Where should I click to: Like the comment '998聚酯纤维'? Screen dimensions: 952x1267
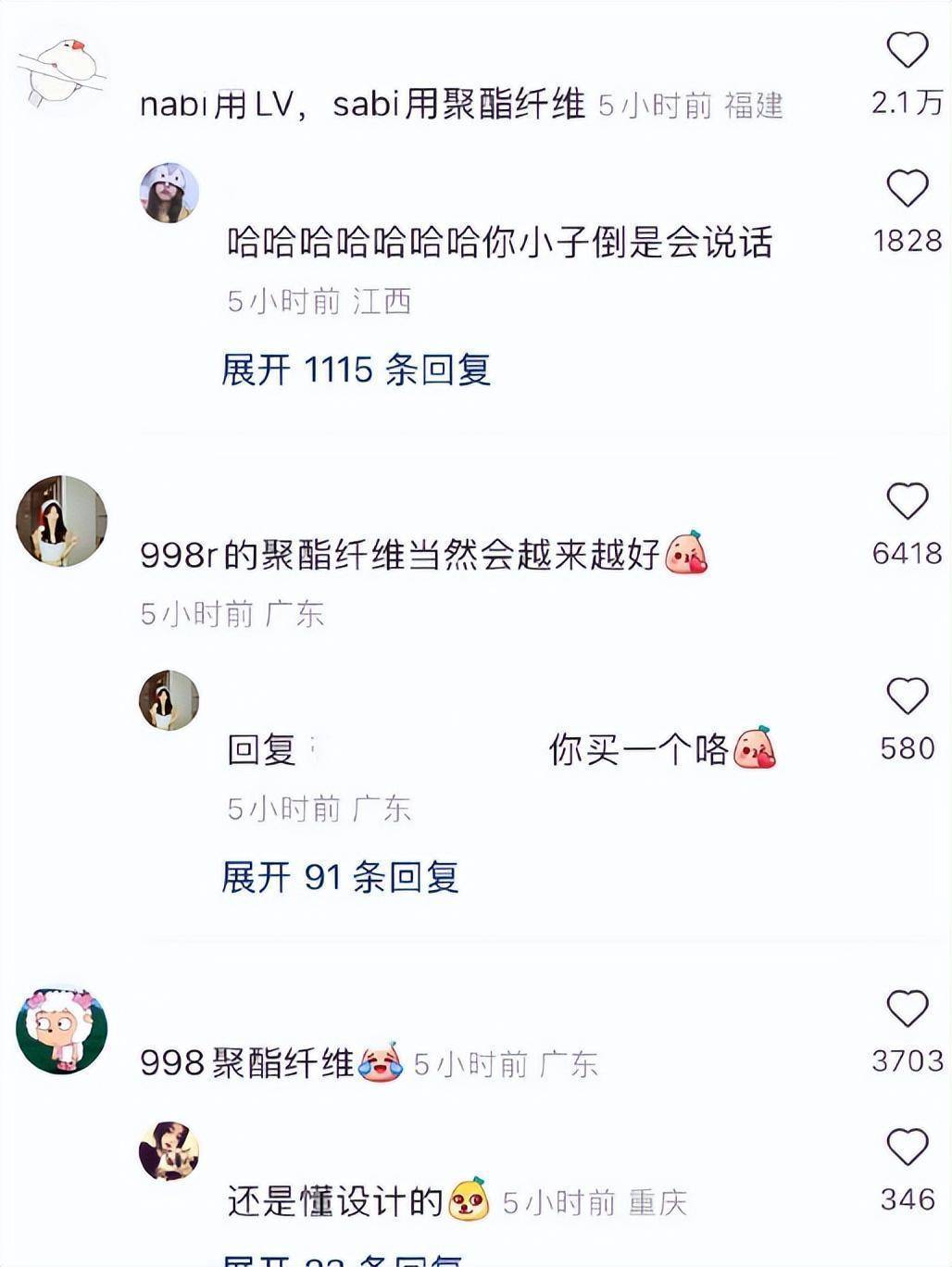click(907, 1009)
